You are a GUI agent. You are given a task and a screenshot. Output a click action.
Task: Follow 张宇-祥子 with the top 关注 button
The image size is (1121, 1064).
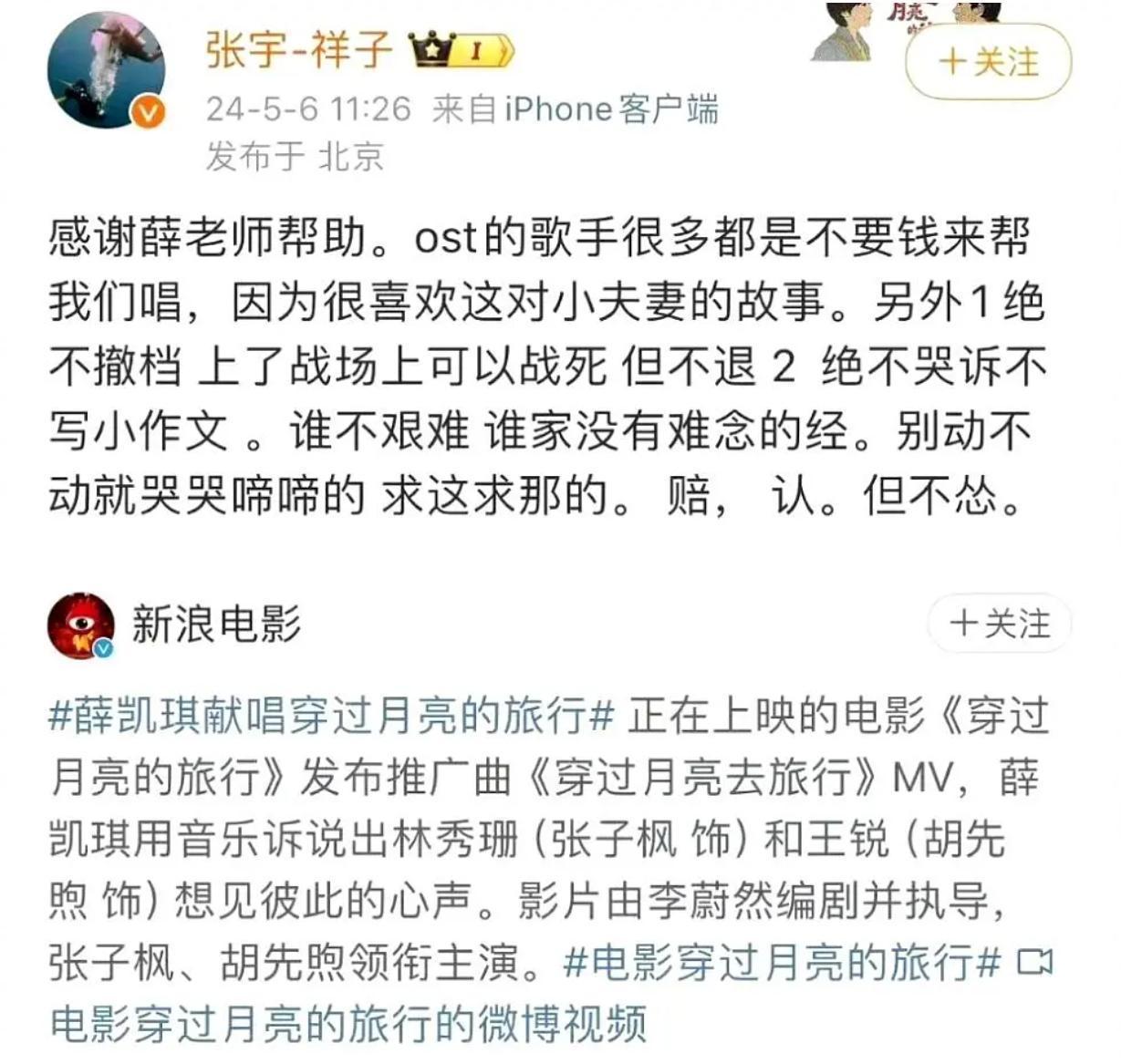click(x=988, y=62)
